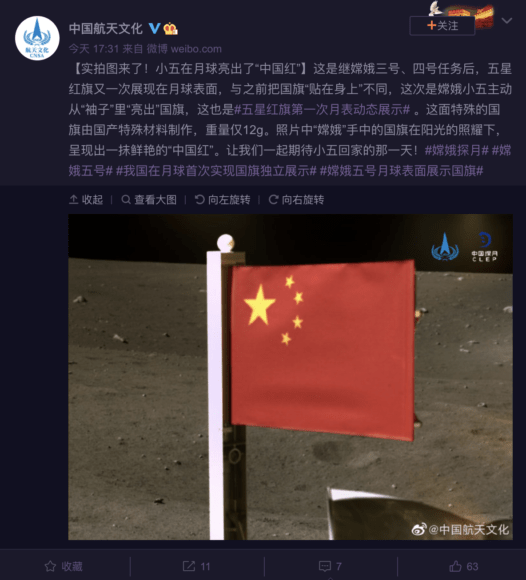Collapse the image with 收起

click(86, 200)
